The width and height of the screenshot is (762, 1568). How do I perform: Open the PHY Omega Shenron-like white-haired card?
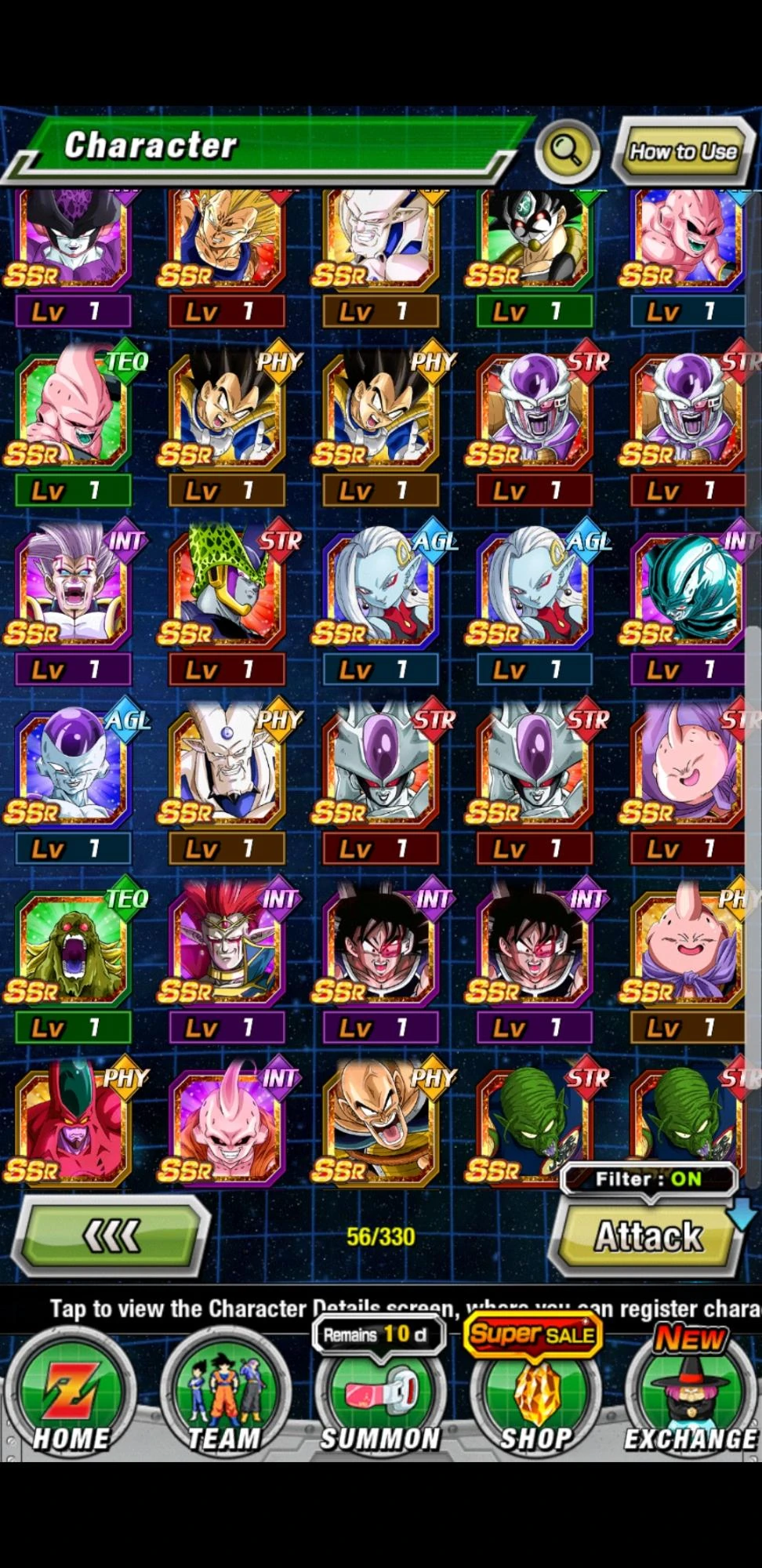pyautogui.click(x=226, y=768)
